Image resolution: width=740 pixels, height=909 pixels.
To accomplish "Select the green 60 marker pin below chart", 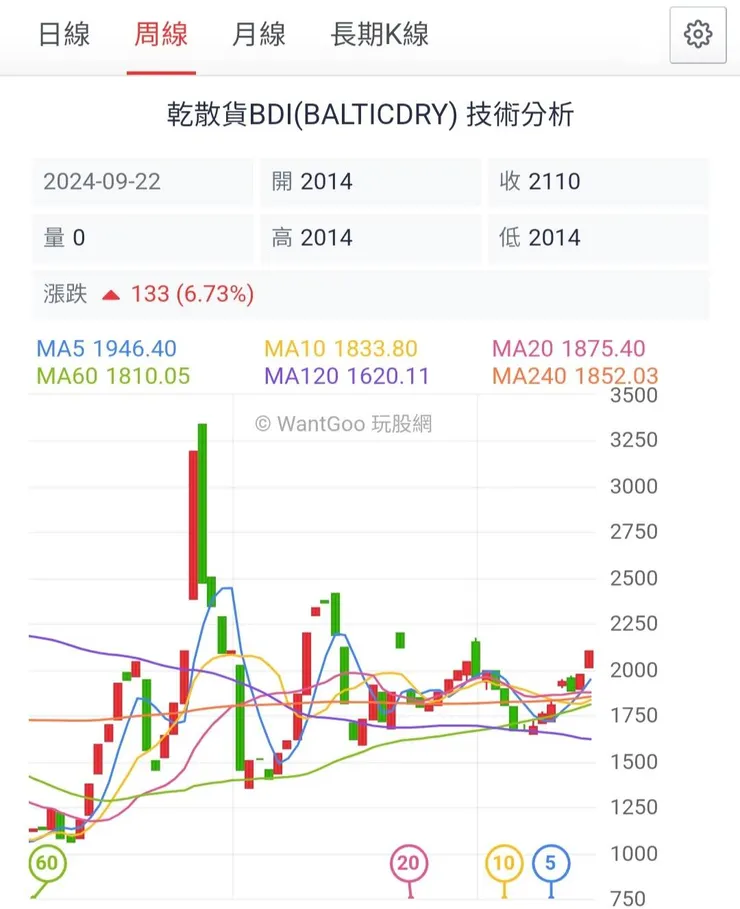I will 45,863.
